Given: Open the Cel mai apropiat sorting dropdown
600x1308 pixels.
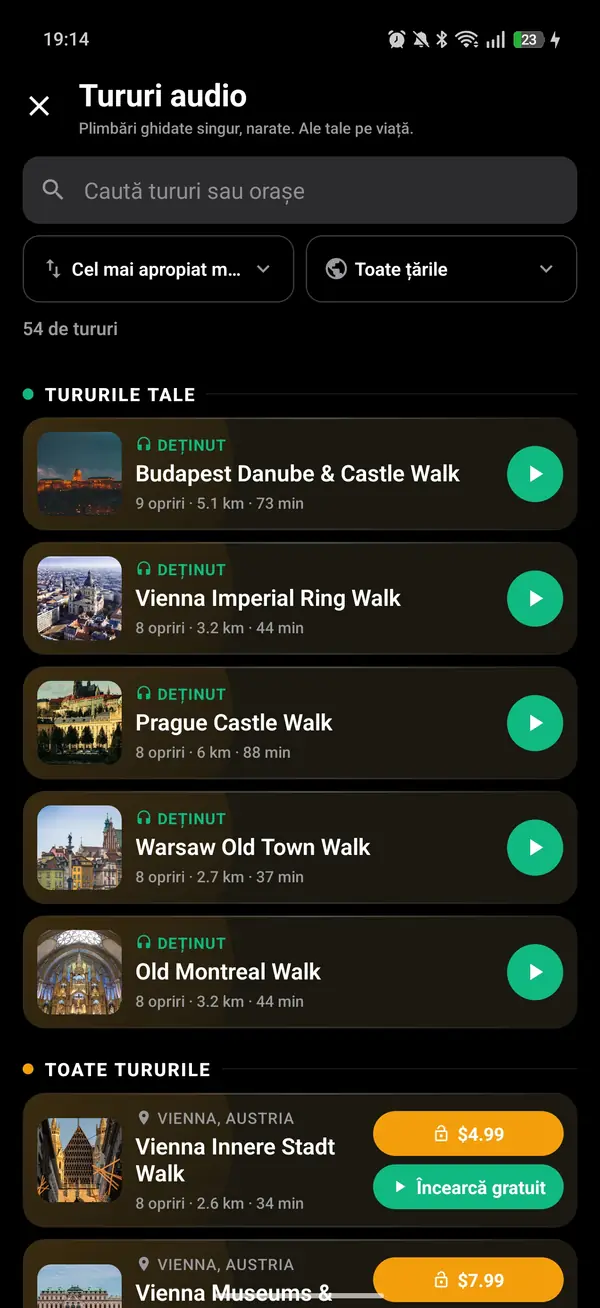Looking at the screenshot, I should 158,269.
